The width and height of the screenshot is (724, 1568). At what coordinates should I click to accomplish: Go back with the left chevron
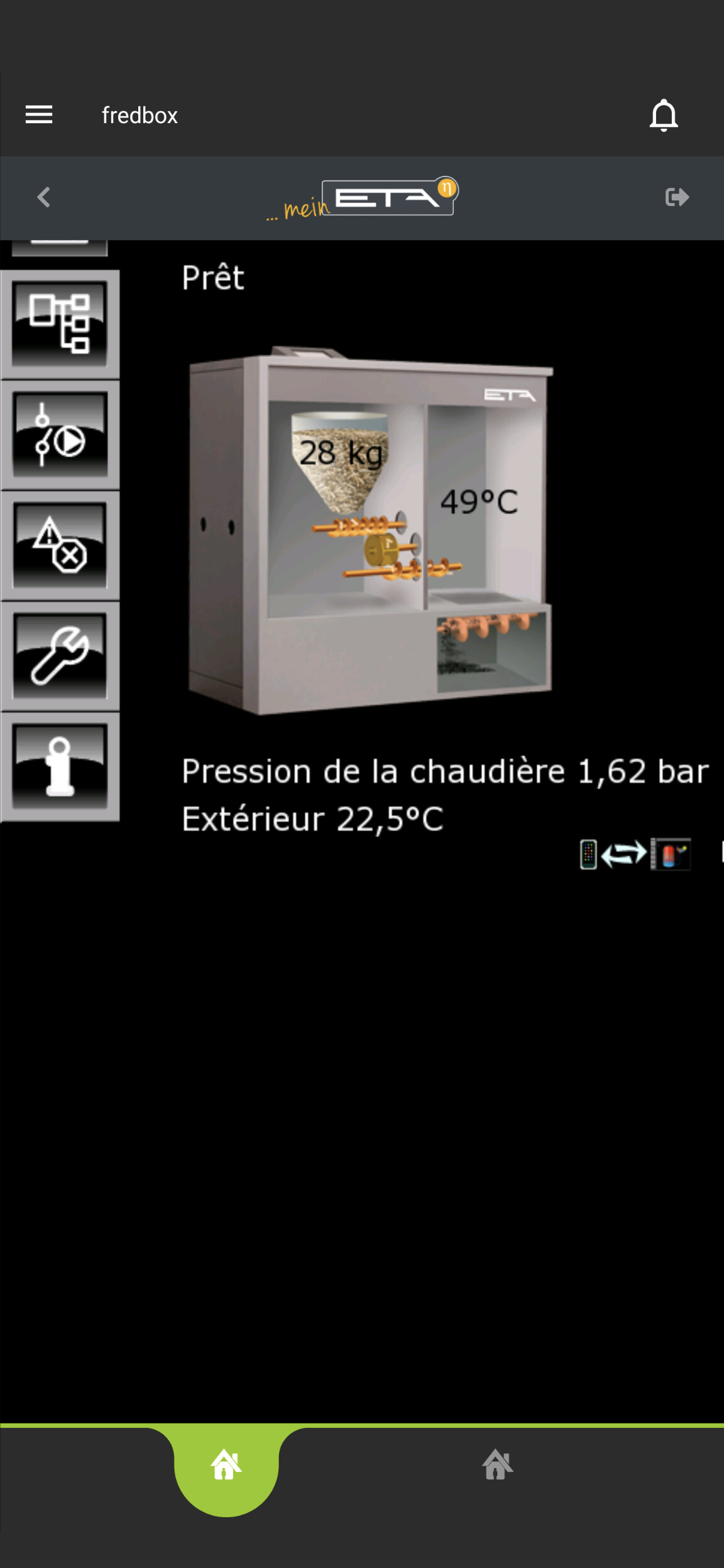(43, 197)
